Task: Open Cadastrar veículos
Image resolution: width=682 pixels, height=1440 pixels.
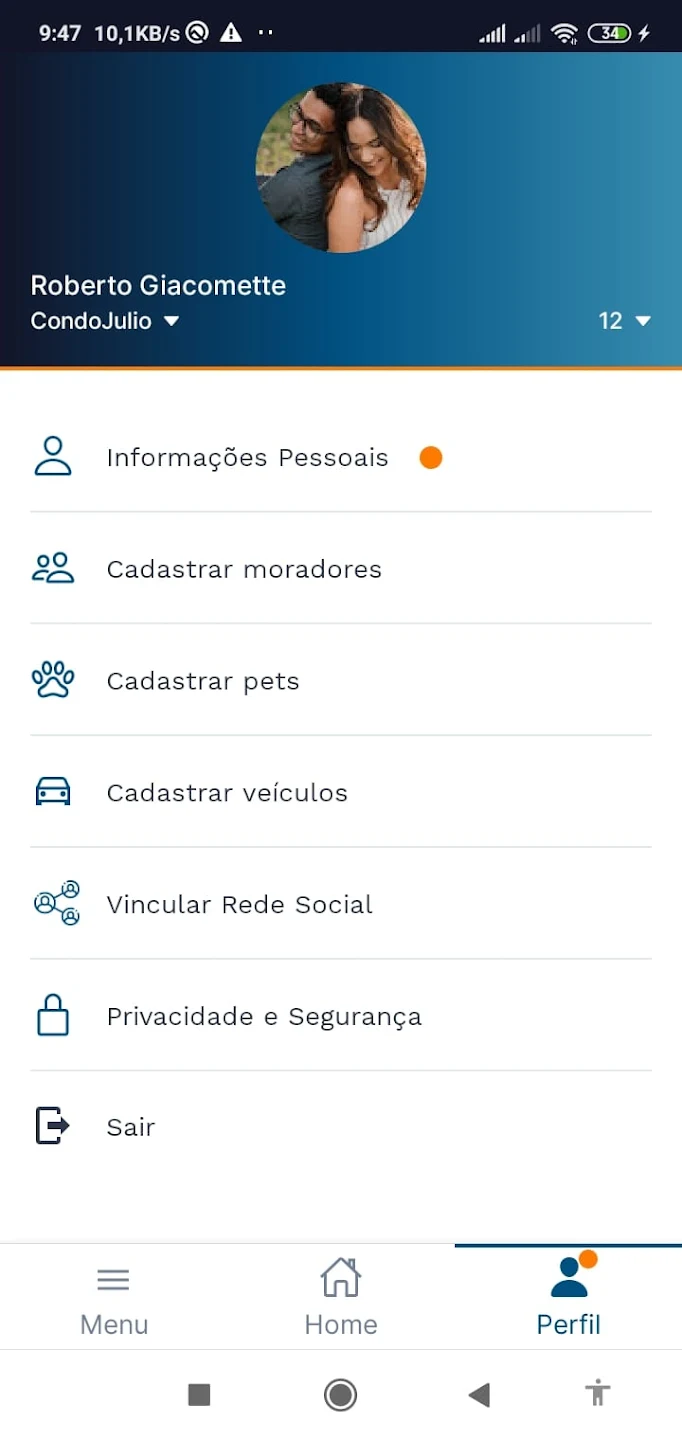Action: pyautogui.click(x=227, y=793)
